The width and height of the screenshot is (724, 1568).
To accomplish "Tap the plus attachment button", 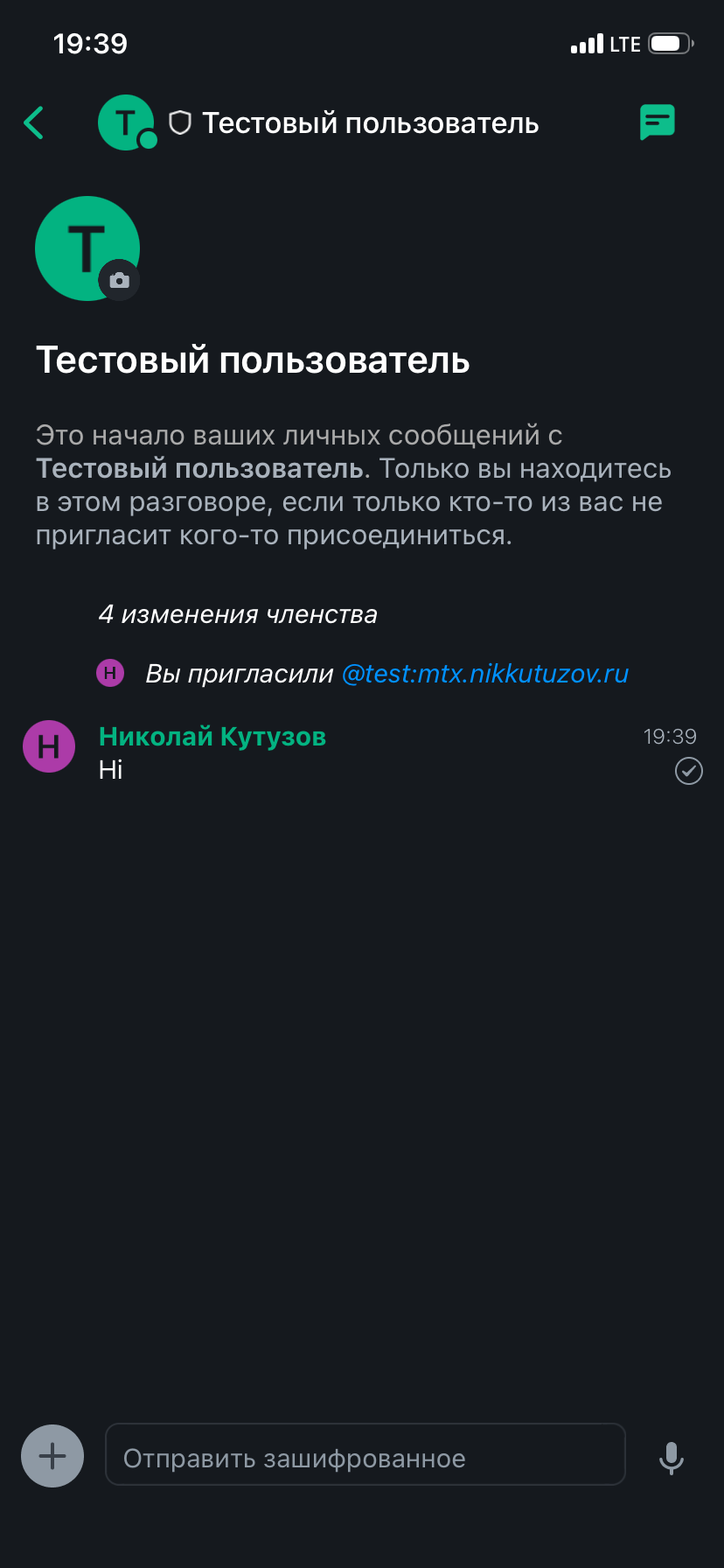I will coord(52,1456).
